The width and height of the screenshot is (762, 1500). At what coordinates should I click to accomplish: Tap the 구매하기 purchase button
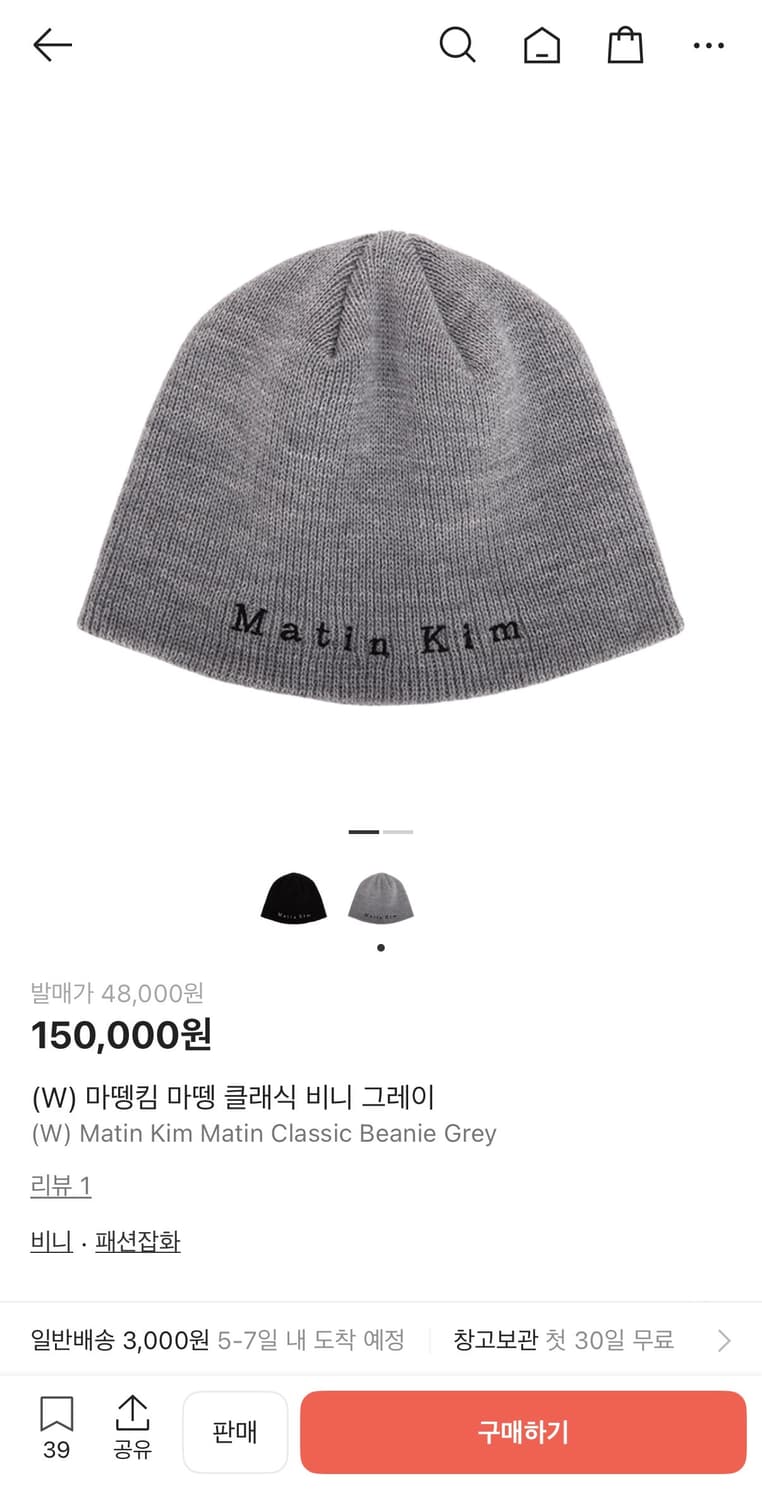click(523, 1432)
